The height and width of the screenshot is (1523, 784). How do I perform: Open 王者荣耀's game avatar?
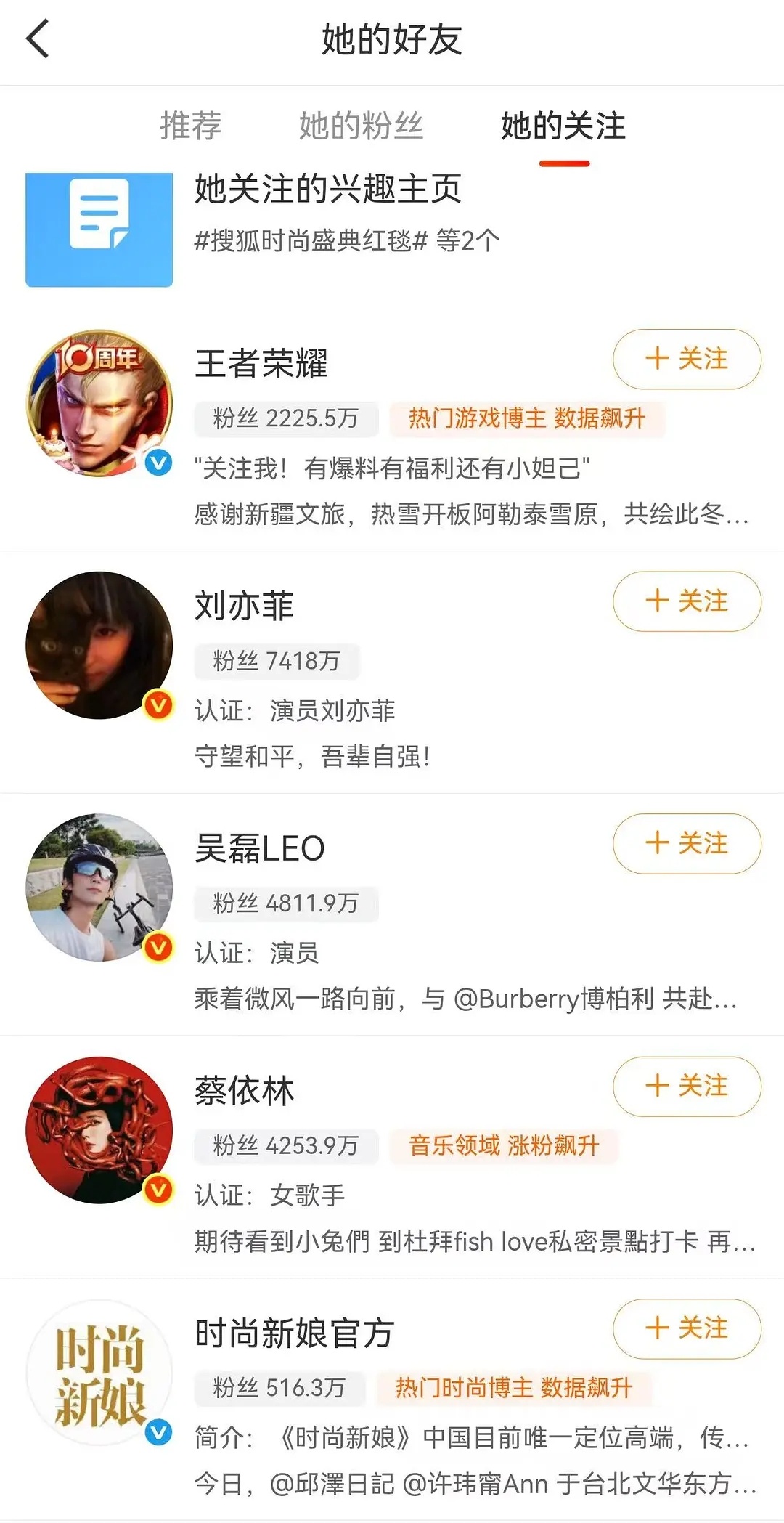point(98,403)
